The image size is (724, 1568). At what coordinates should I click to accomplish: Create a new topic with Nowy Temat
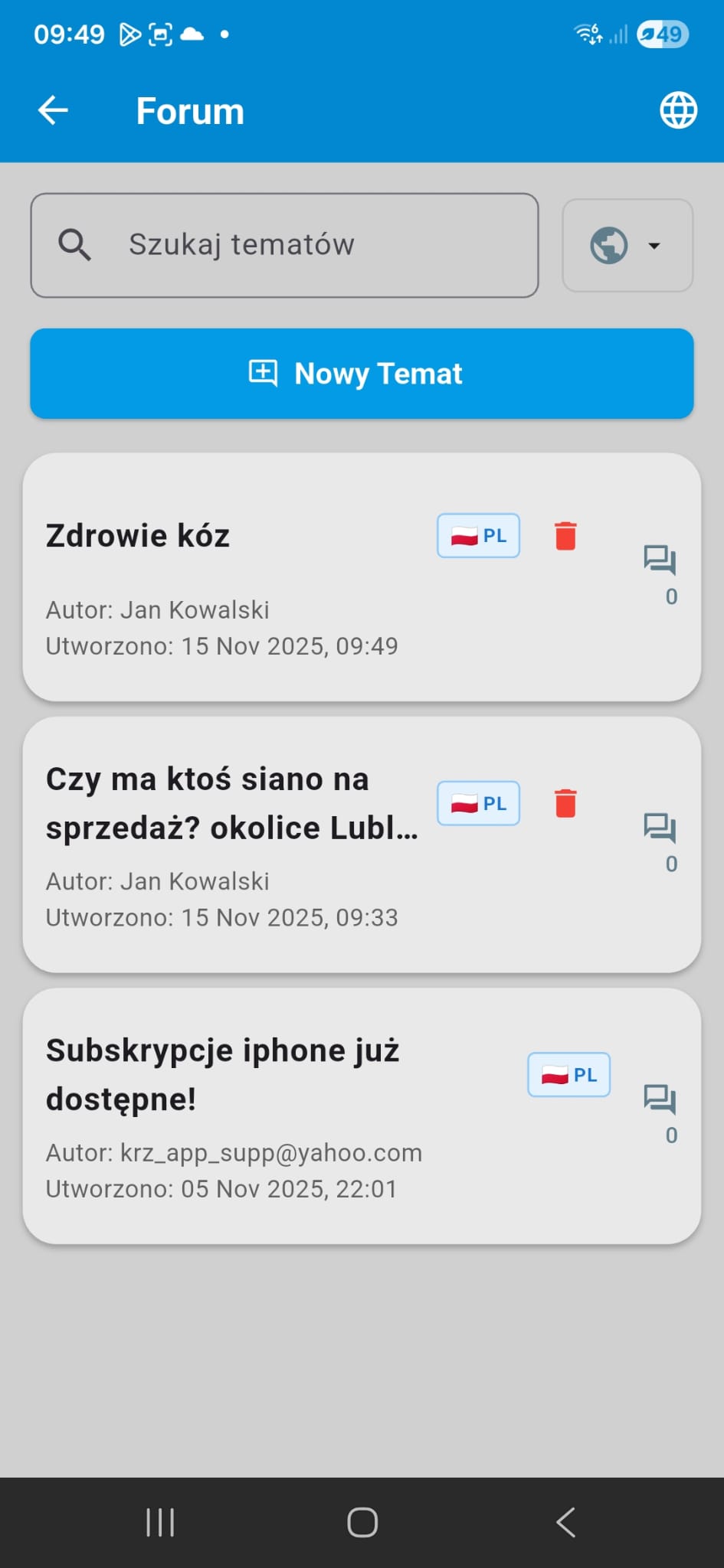[362, 374]
